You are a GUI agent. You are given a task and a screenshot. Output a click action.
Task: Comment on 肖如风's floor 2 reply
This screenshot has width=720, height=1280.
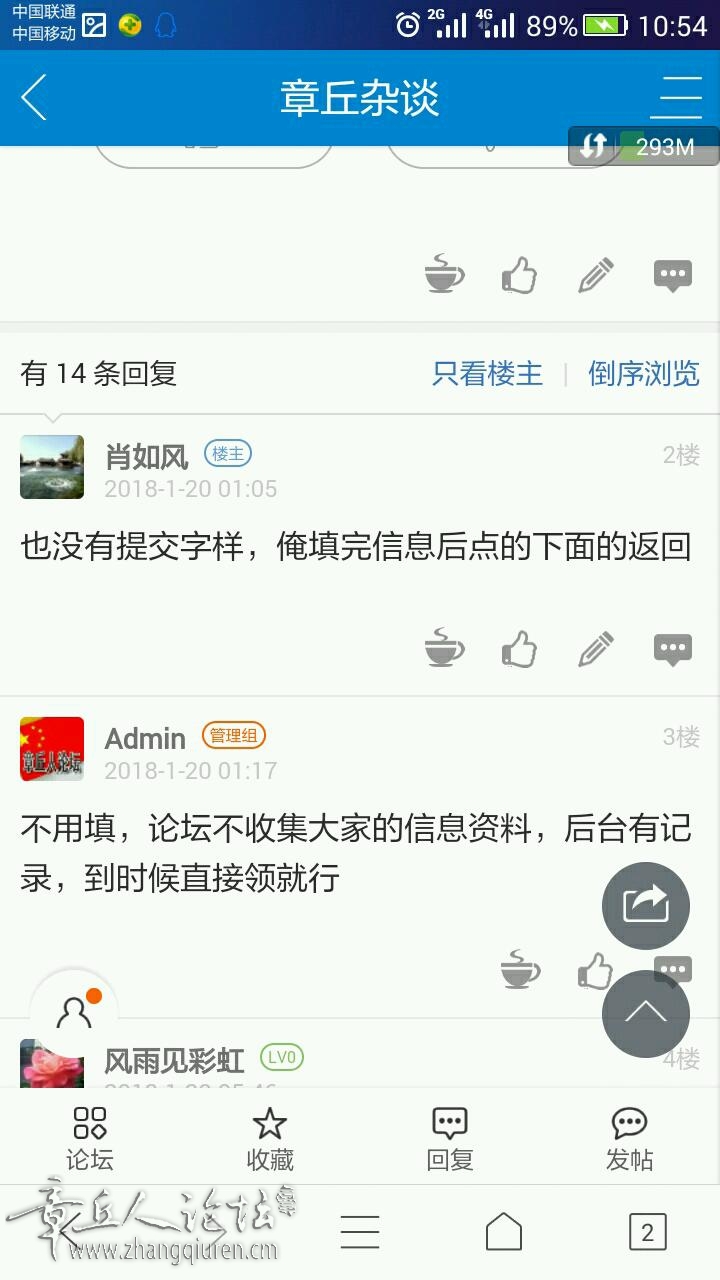click(673, 650)
